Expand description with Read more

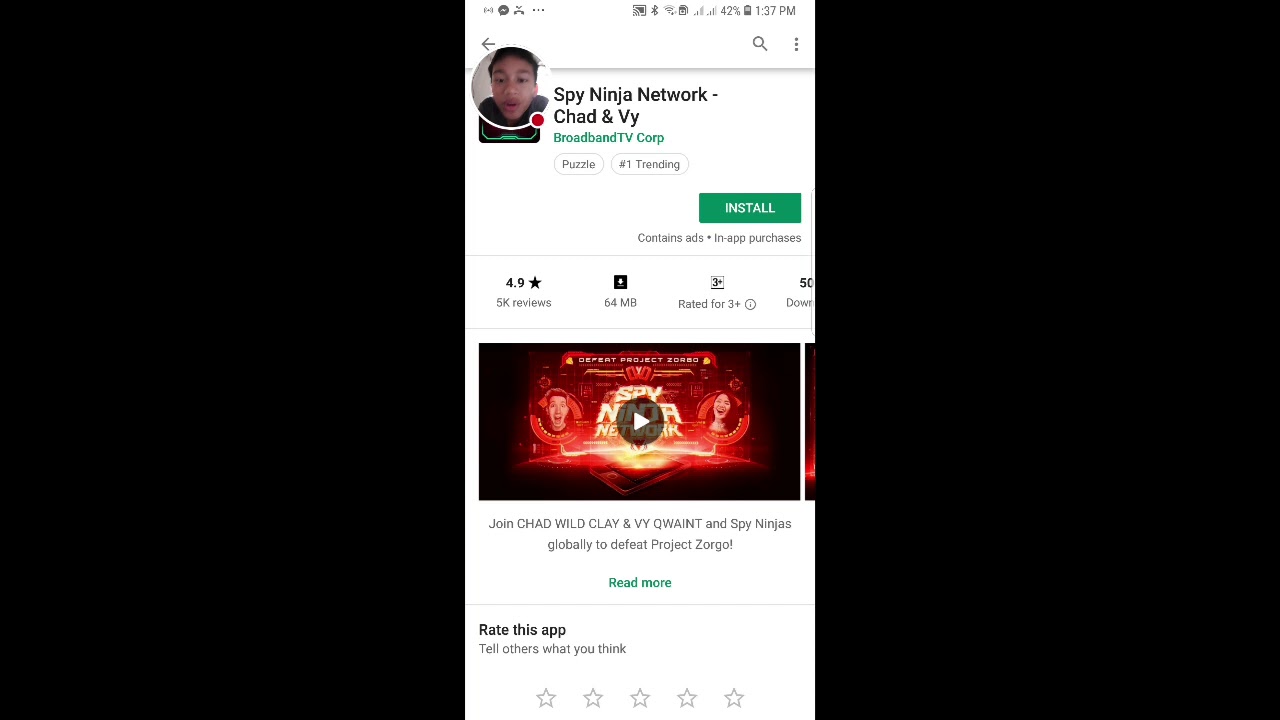(x=639, y=582)
